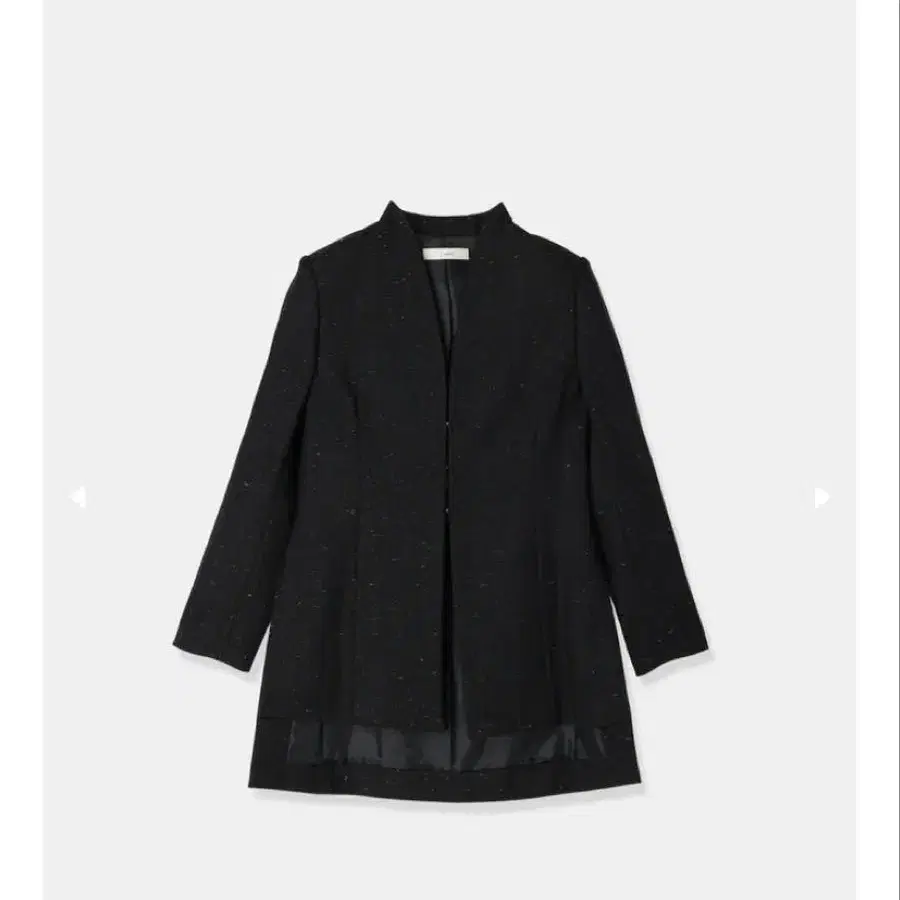Go to the previous product image
The image size is (900, 900).
point(77,496)
